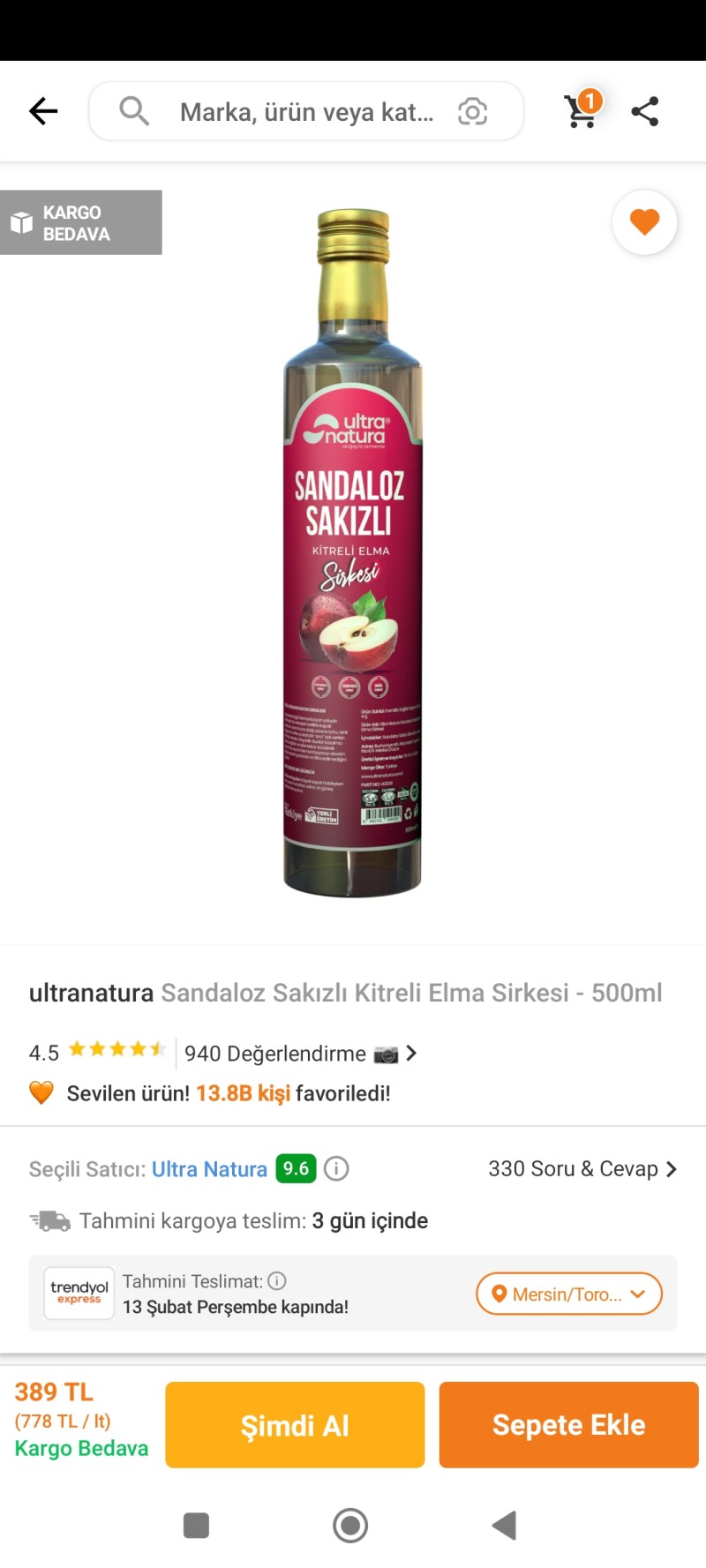Screen dimensions: 706x1568
Task: Buy now with Şimdi Al
Action: (295, 1425)
